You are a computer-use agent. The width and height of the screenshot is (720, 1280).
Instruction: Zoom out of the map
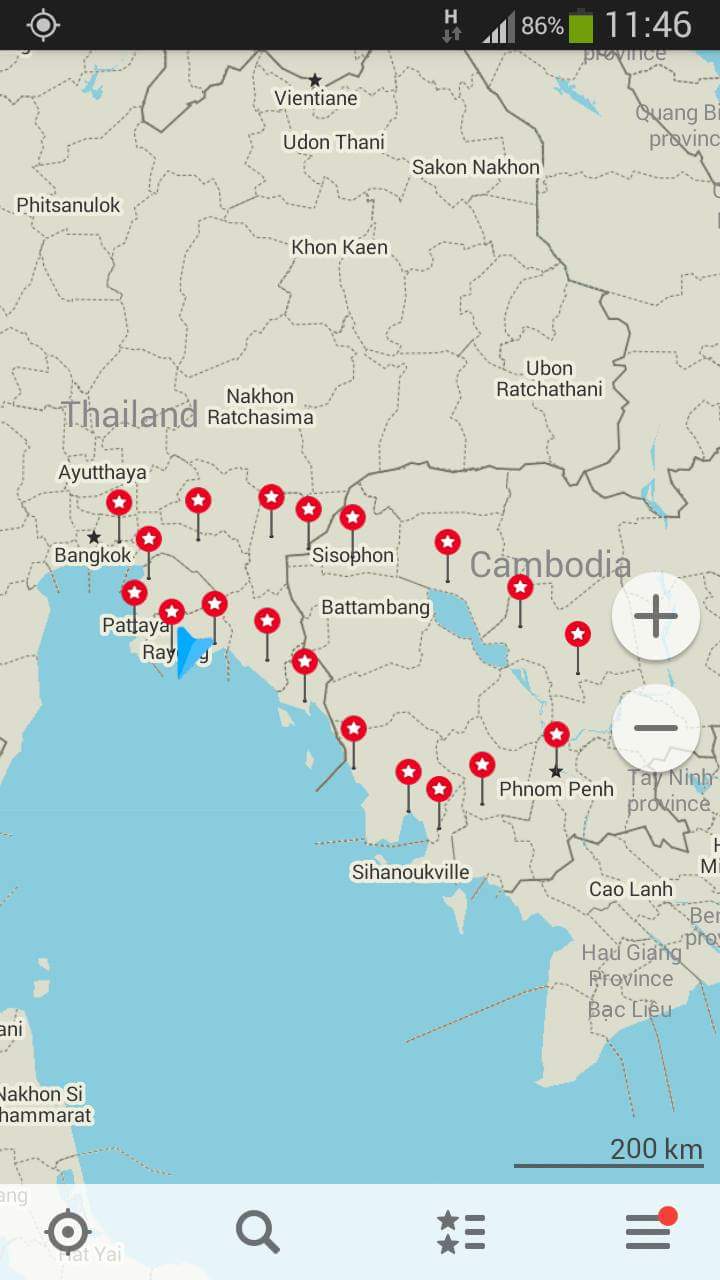656,728
